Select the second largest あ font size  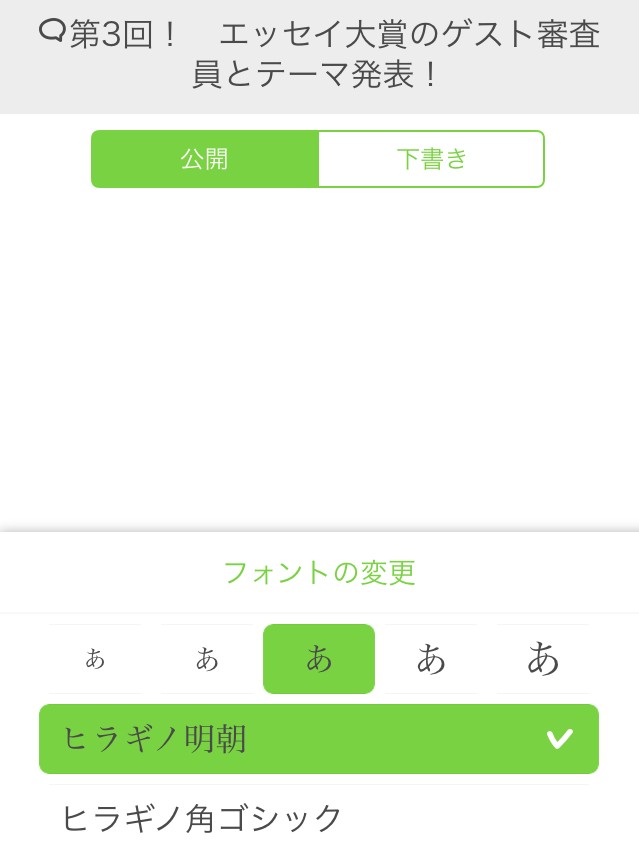431,659
